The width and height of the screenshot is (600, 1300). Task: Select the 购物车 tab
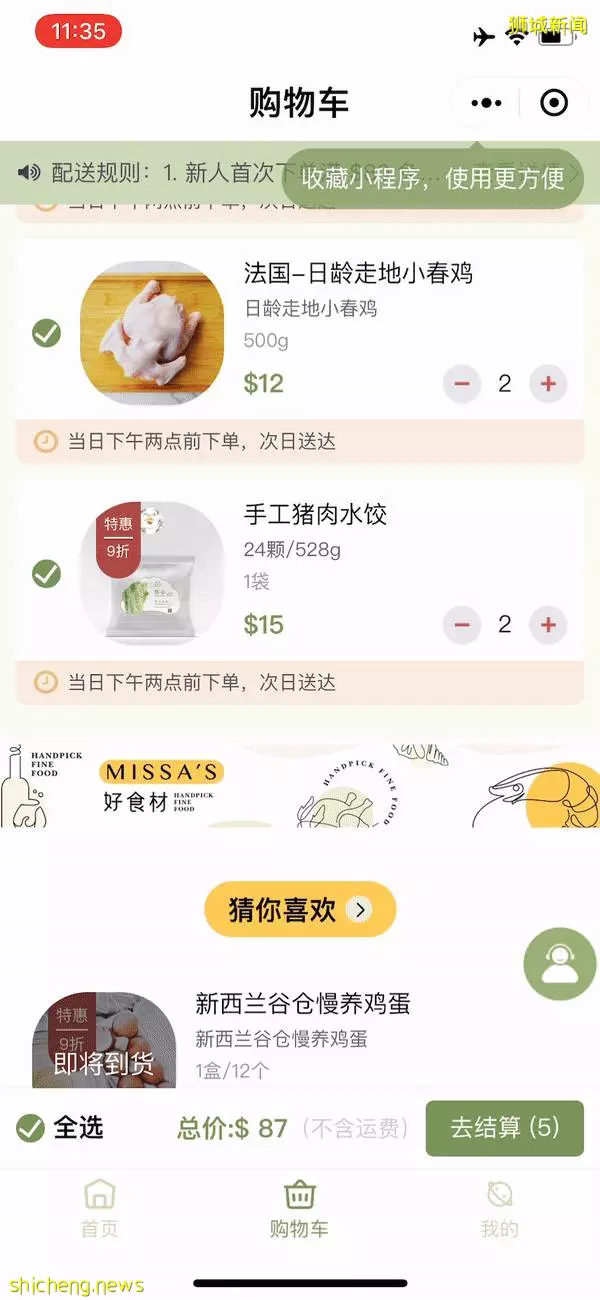299,1208
